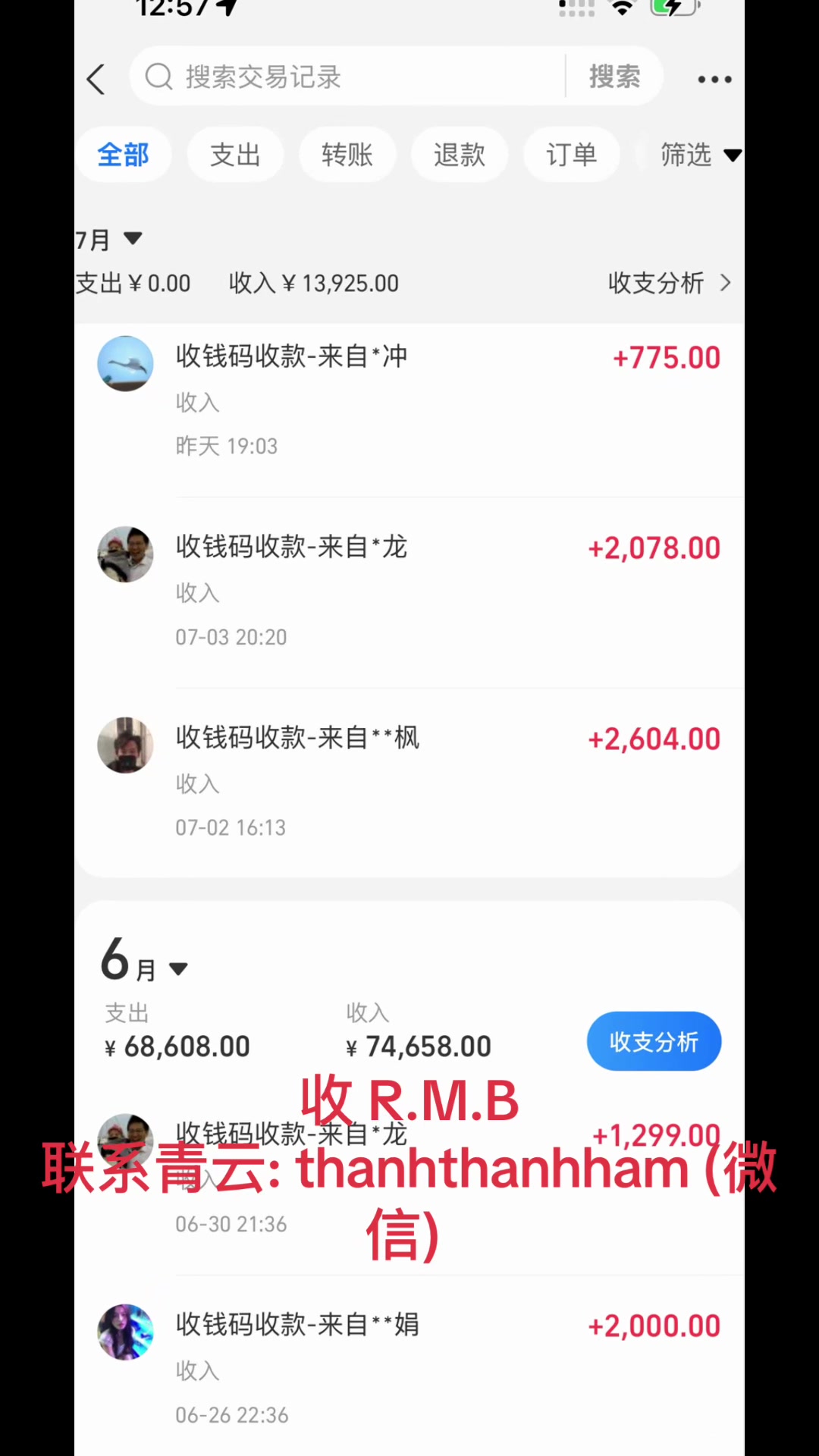Open the +2,078.00 transaction from *龙
This screenshot has width=819, height=1456.
click(409, 592)
